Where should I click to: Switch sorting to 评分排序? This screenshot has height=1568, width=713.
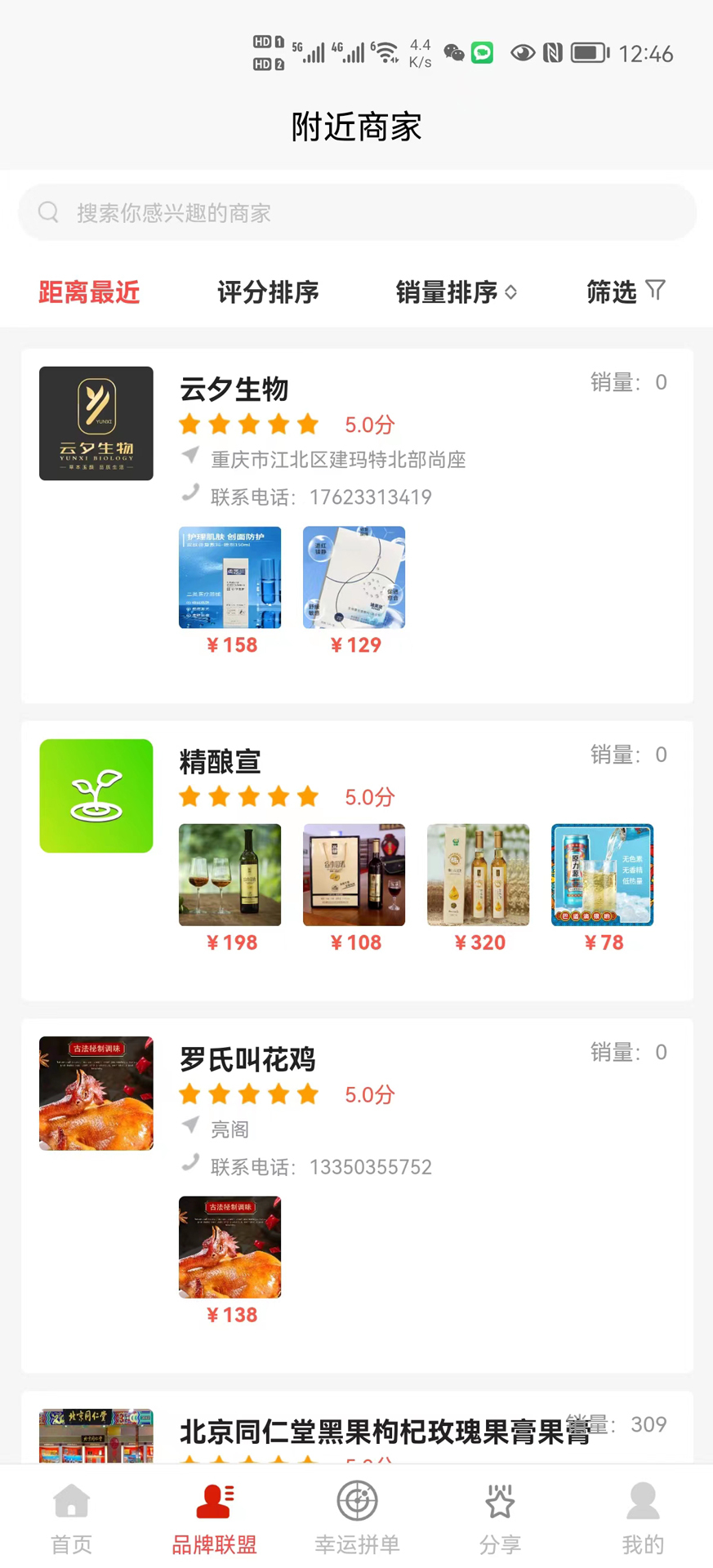pyautogui.click(x=267, y=292)
